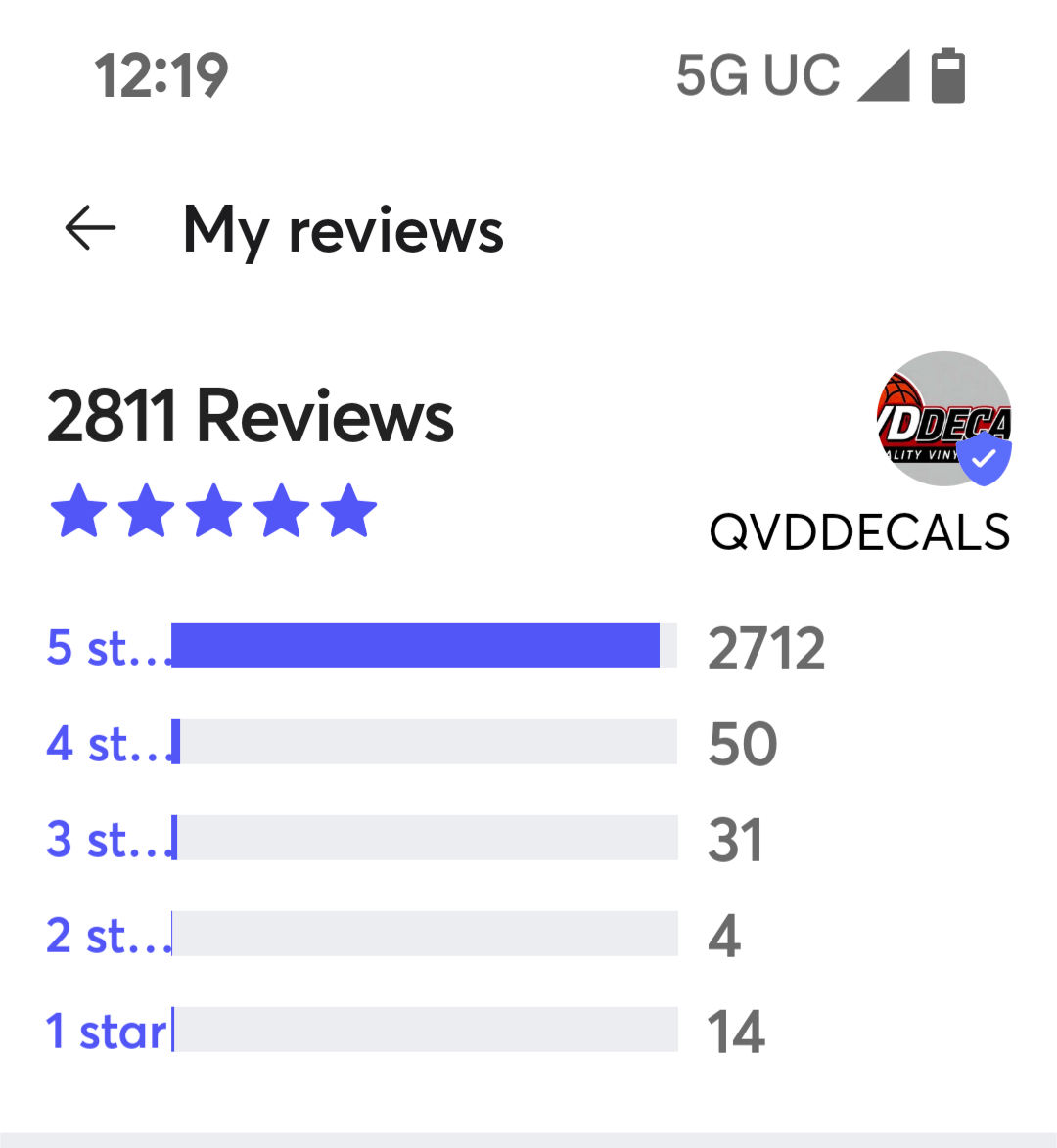Go back from My reviews
The height and width of the screenshot is (1148, 1057).
(90, 228)
